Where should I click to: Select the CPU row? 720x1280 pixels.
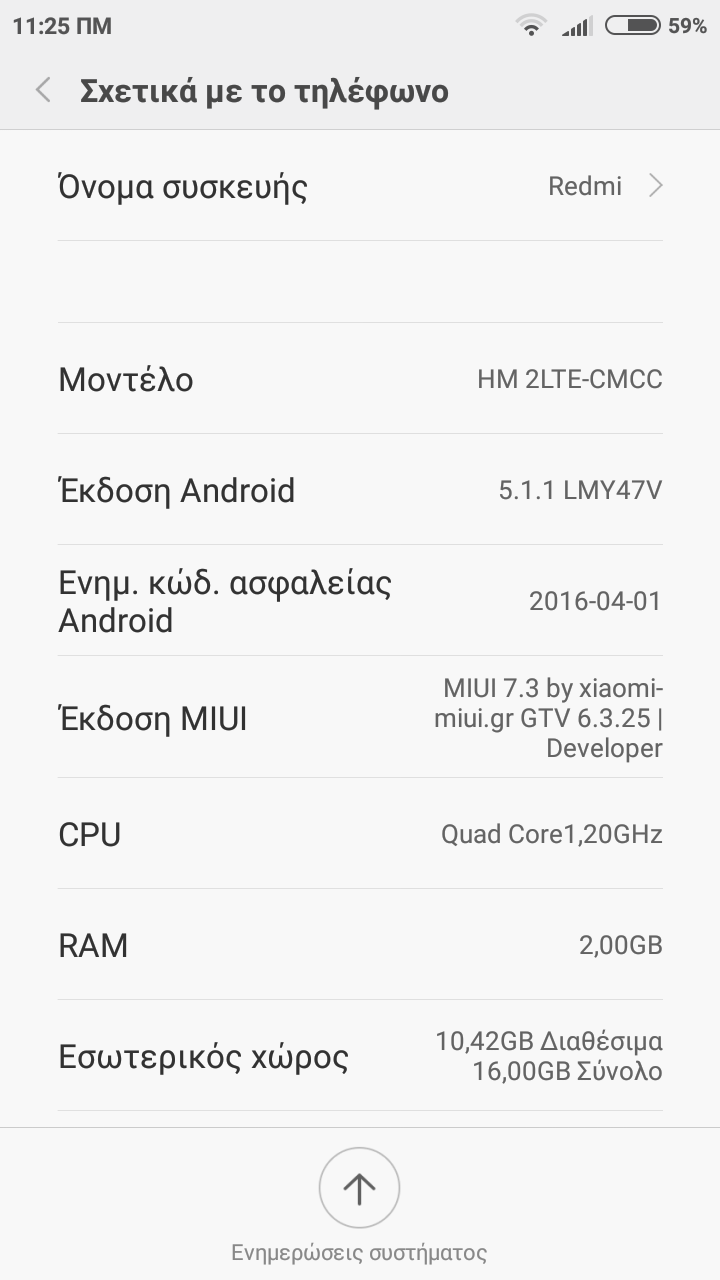pyautogui.click(x=360, y=834)
